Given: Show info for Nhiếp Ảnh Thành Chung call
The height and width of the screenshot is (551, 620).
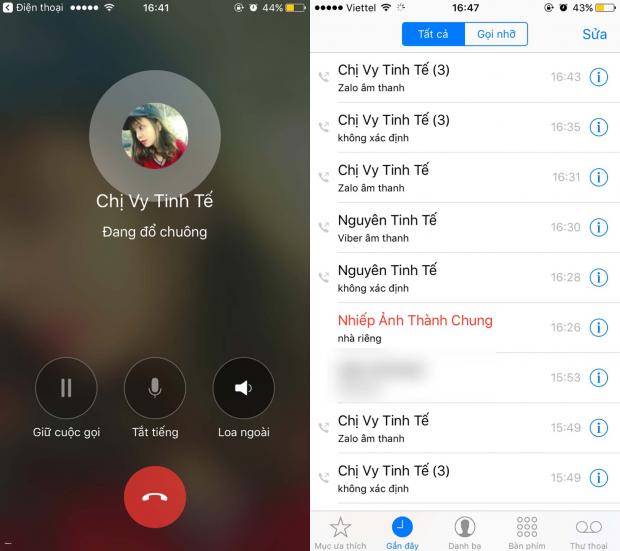Looking at the screenshot, I should (598, 327).
